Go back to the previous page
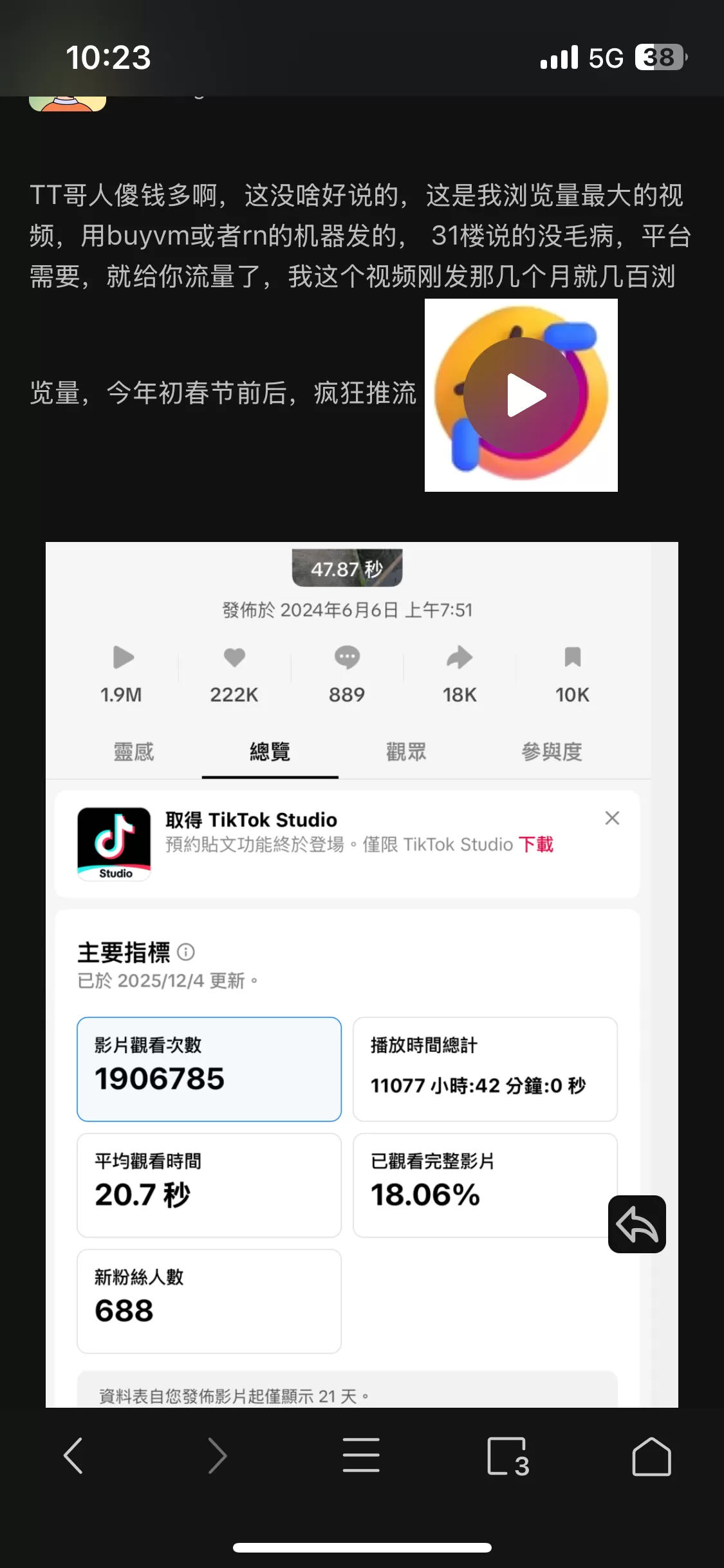The image size is (724, 1568). click(73, 1456)
